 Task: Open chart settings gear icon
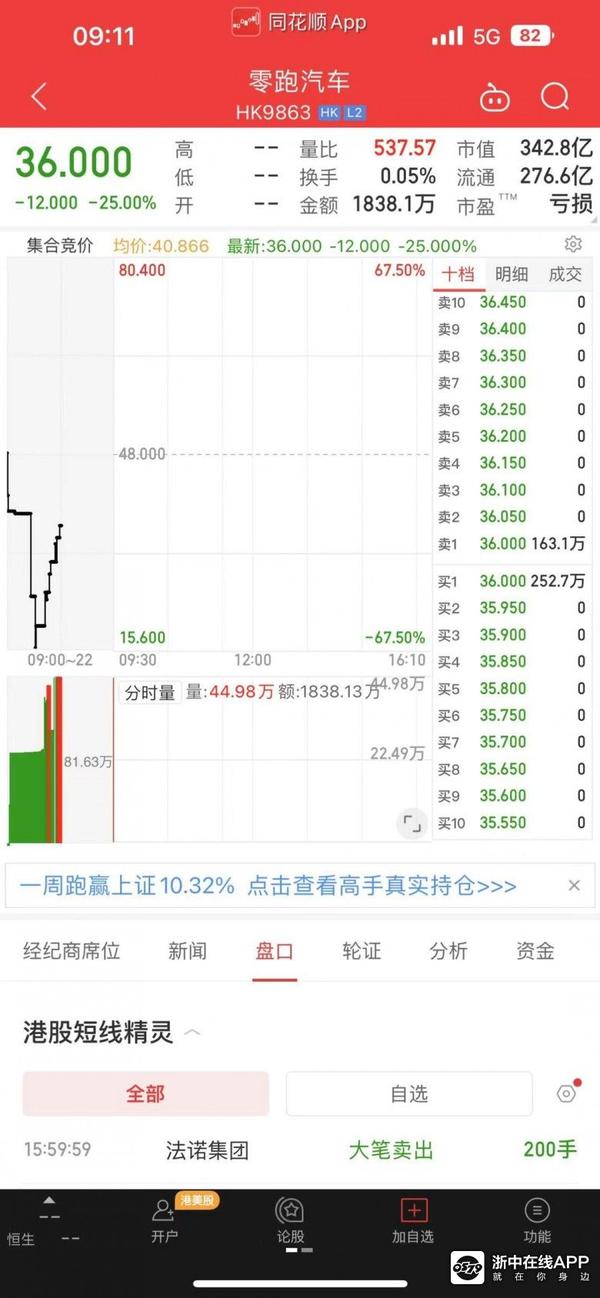tap(573, 244)
